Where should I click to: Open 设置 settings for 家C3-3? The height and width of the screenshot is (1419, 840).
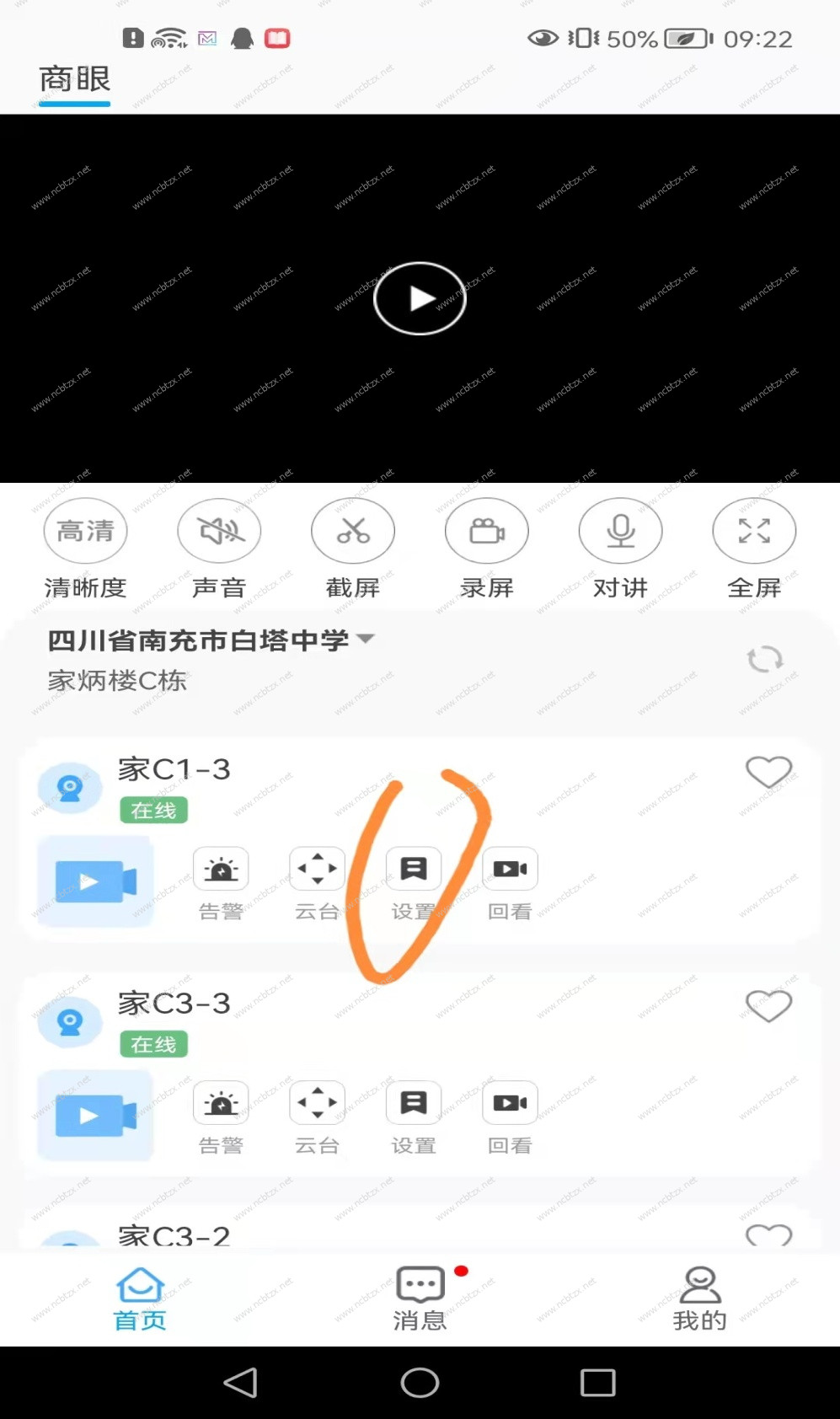[414, 1104]
